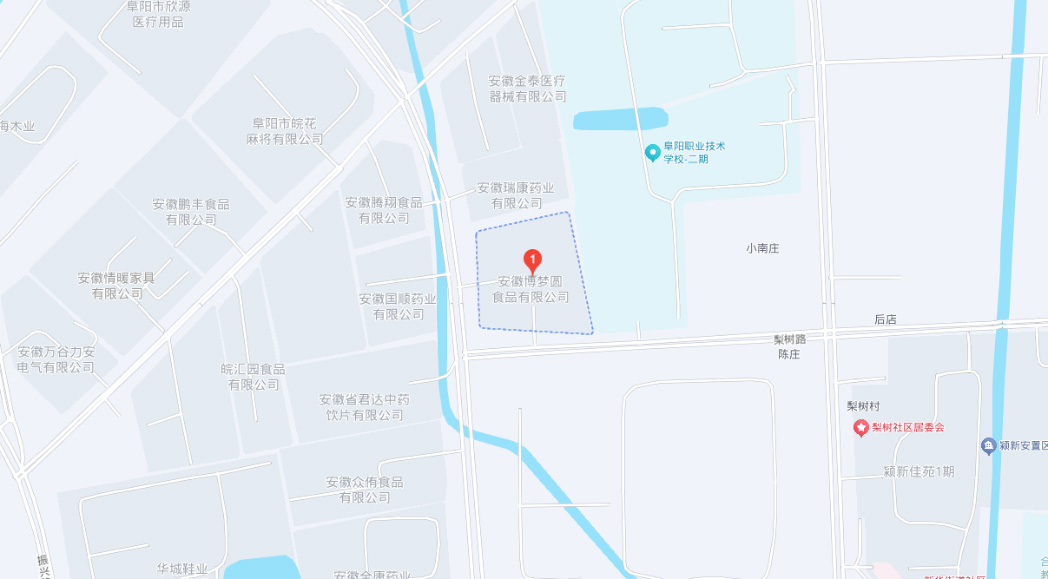Open the 颍新安置区 place marker
Image resolution: width=1048 pixels, height=579 pixels.
989,446
